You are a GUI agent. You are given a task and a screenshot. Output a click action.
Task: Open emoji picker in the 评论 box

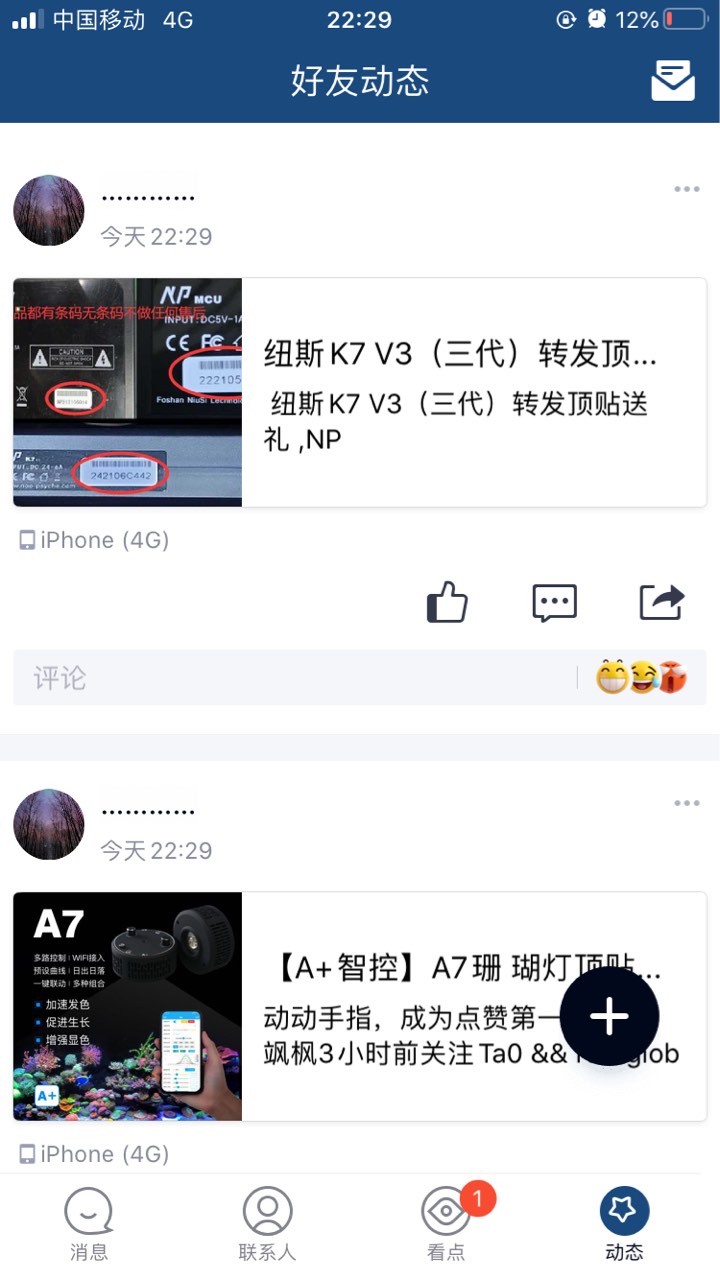[641, 678]
